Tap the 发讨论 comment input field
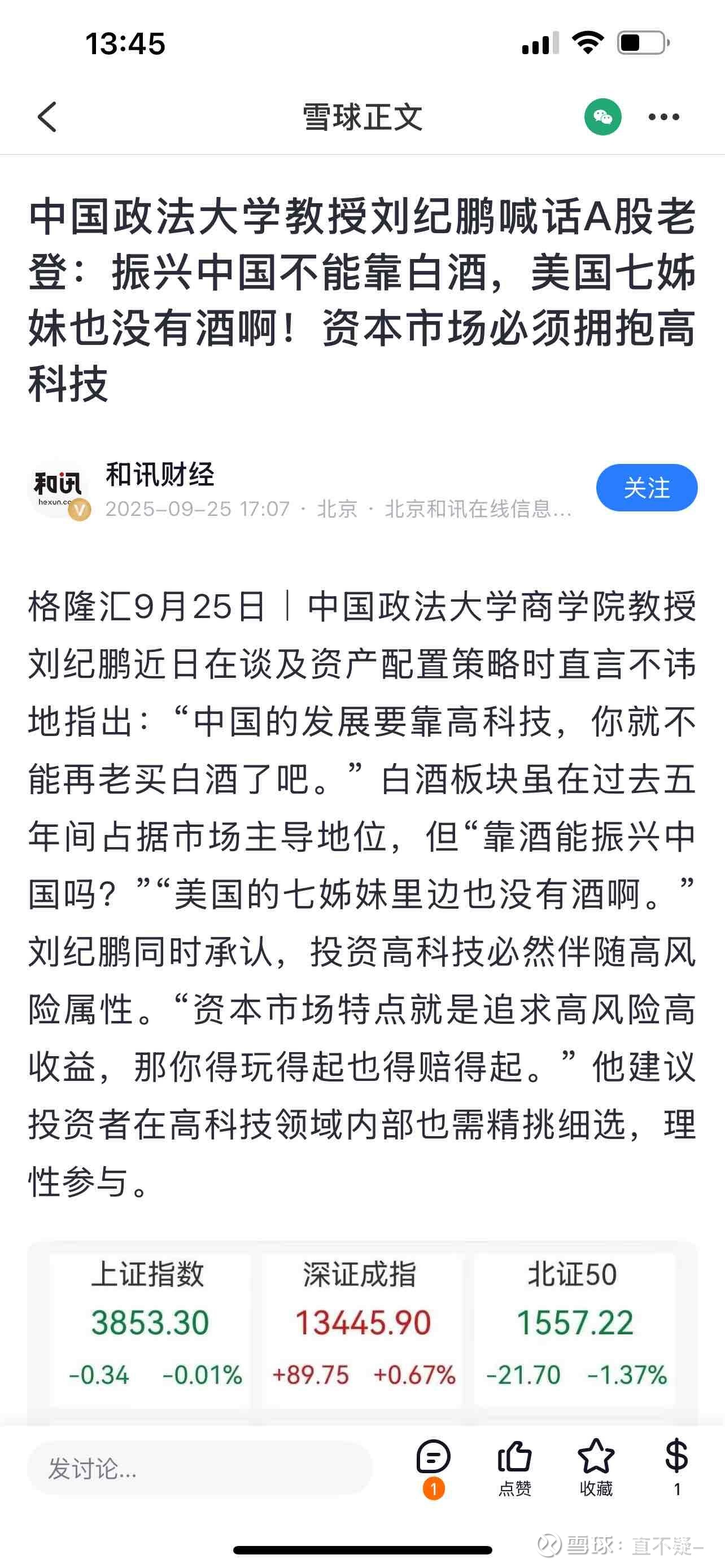 (x=200, y=1468)
